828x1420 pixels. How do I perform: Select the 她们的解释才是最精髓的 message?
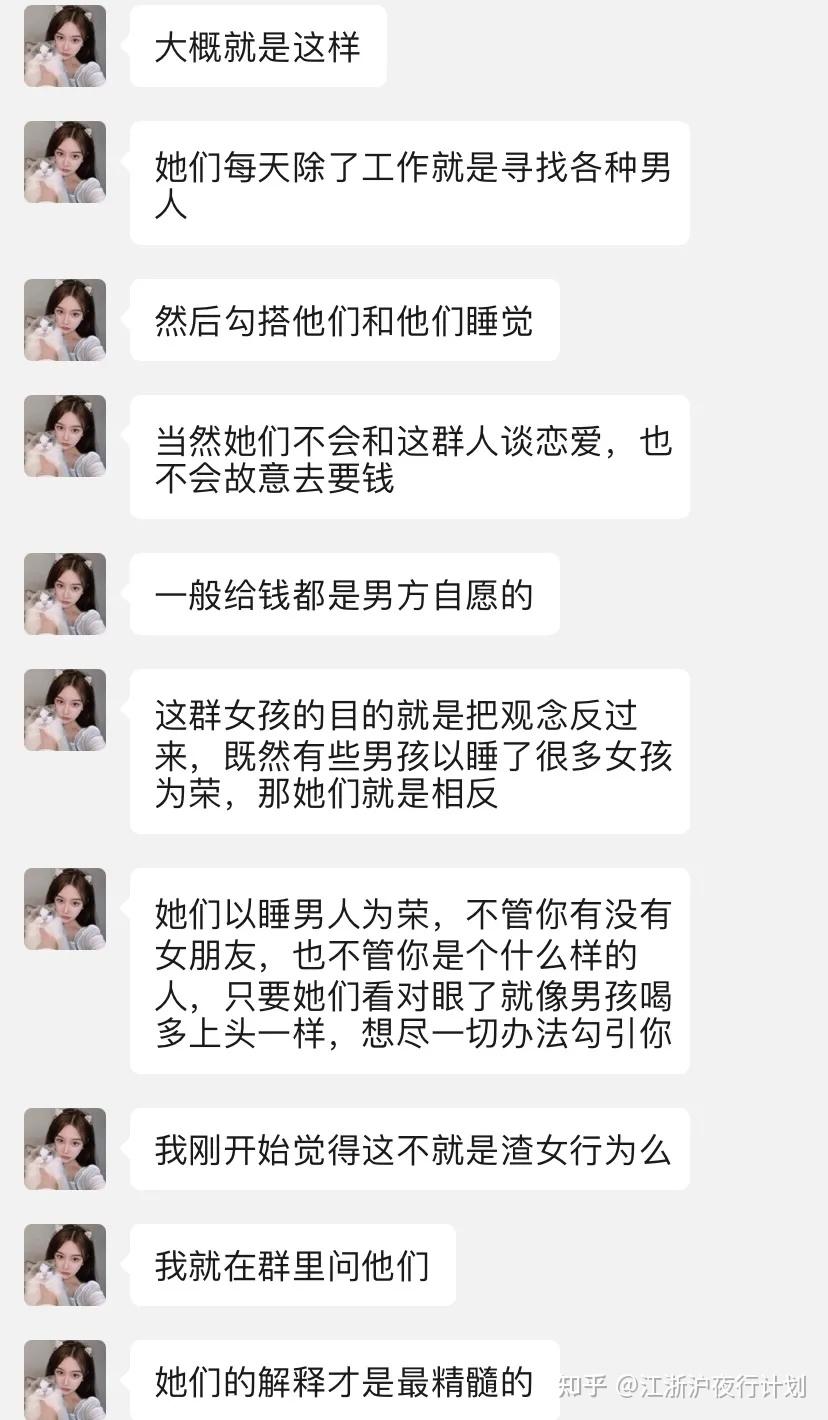click(x=345, y=1385)
